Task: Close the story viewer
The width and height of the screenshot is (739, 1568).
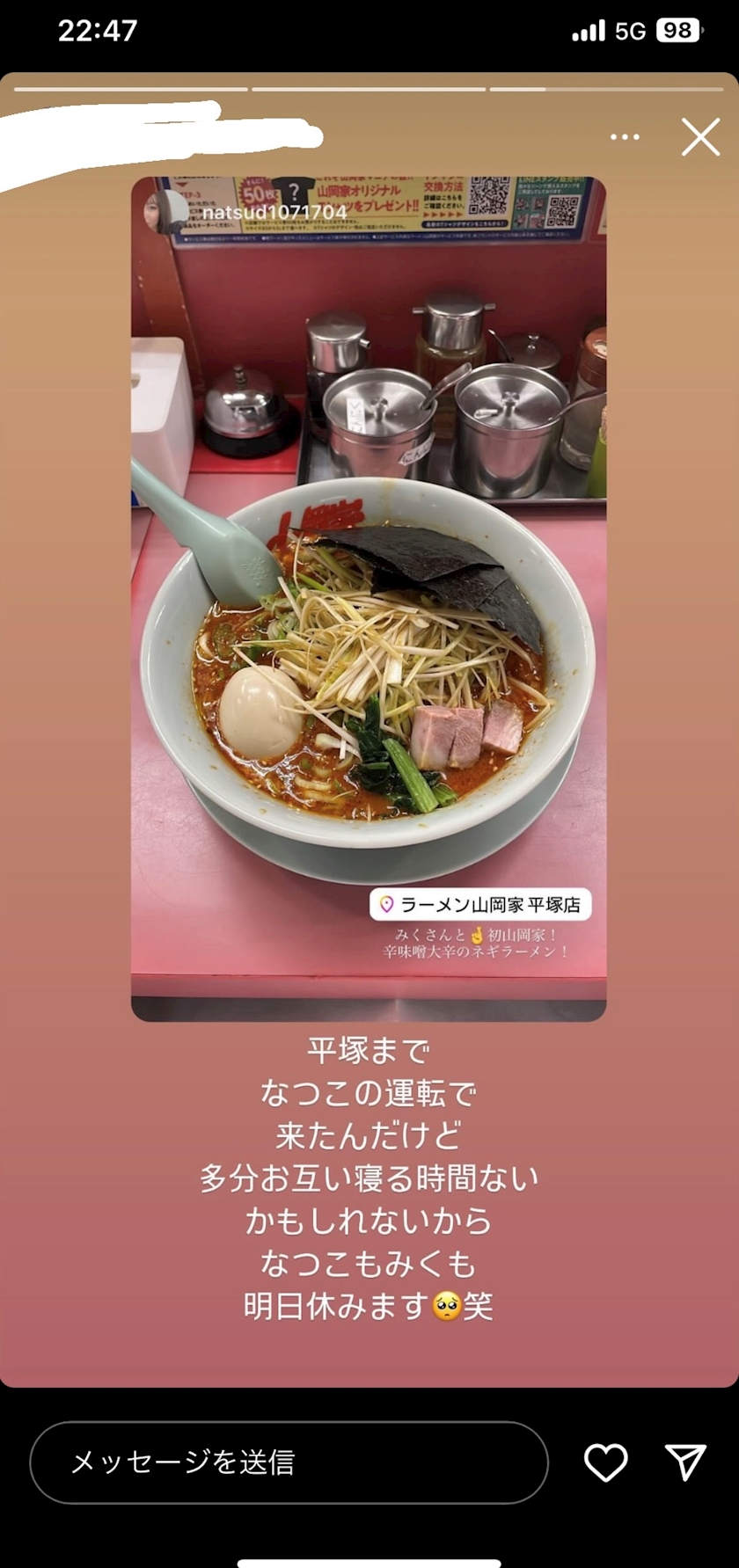Action: click(x=700, y=137)
